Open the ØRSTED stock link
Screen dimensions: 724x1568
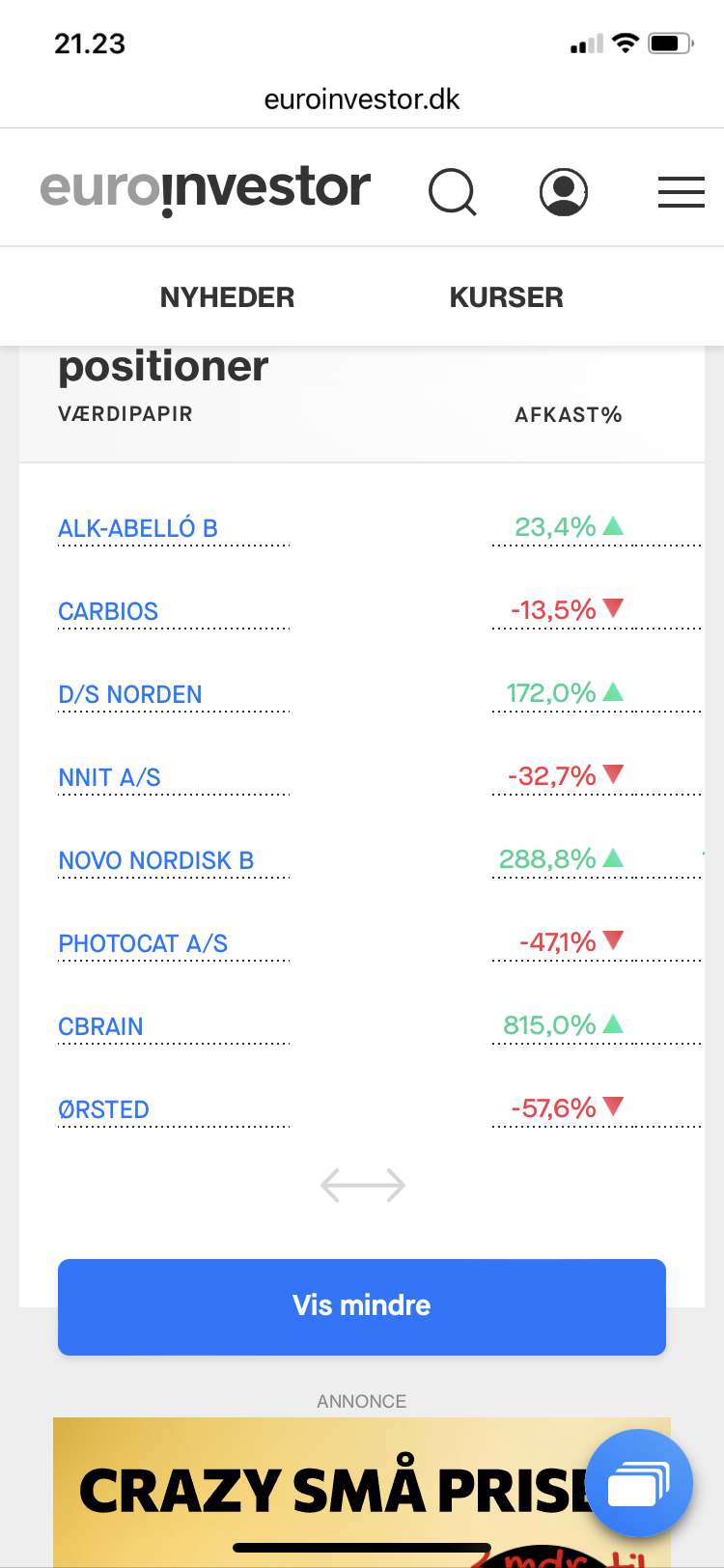tap(103, 1109)
